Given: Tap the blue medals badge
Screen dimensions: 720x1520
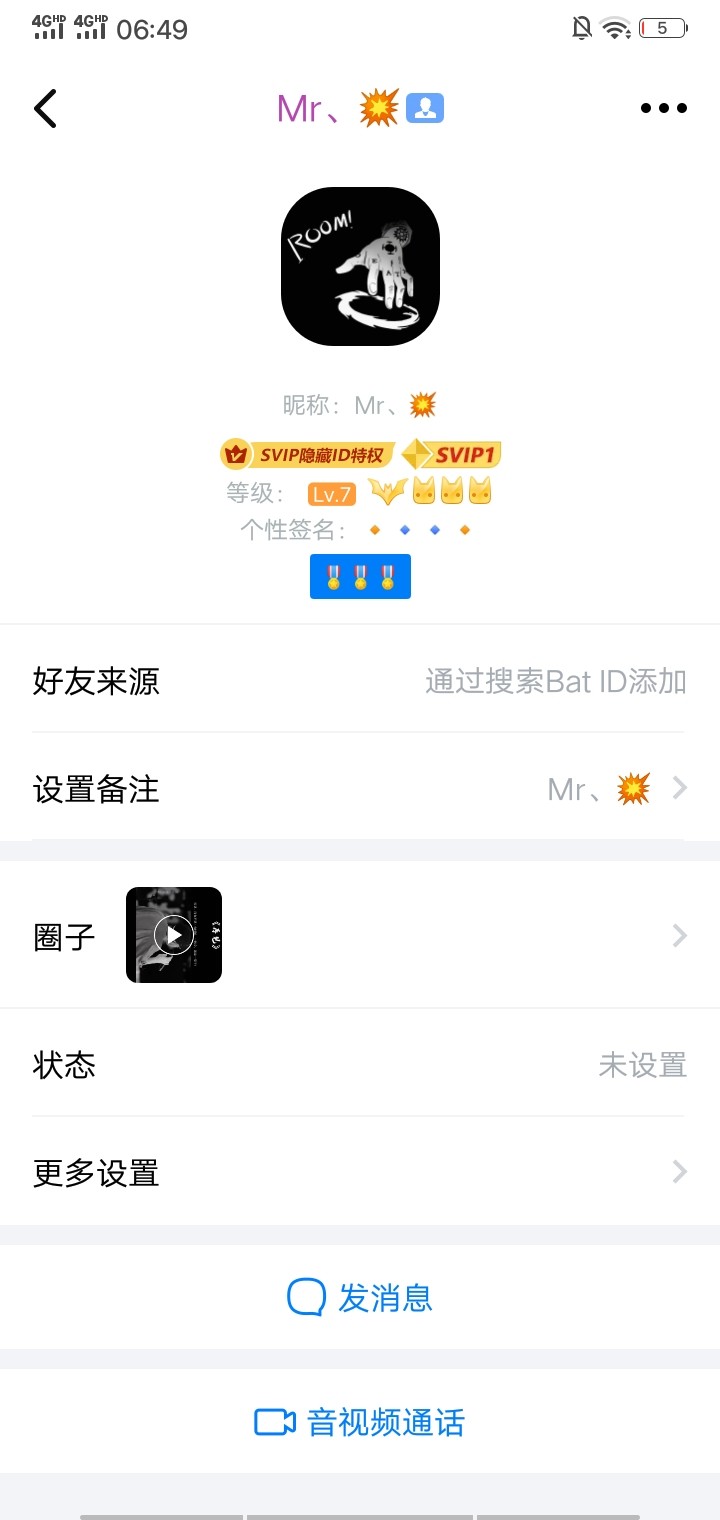Looking at the screenshot, I should click(x=360, y=576).
